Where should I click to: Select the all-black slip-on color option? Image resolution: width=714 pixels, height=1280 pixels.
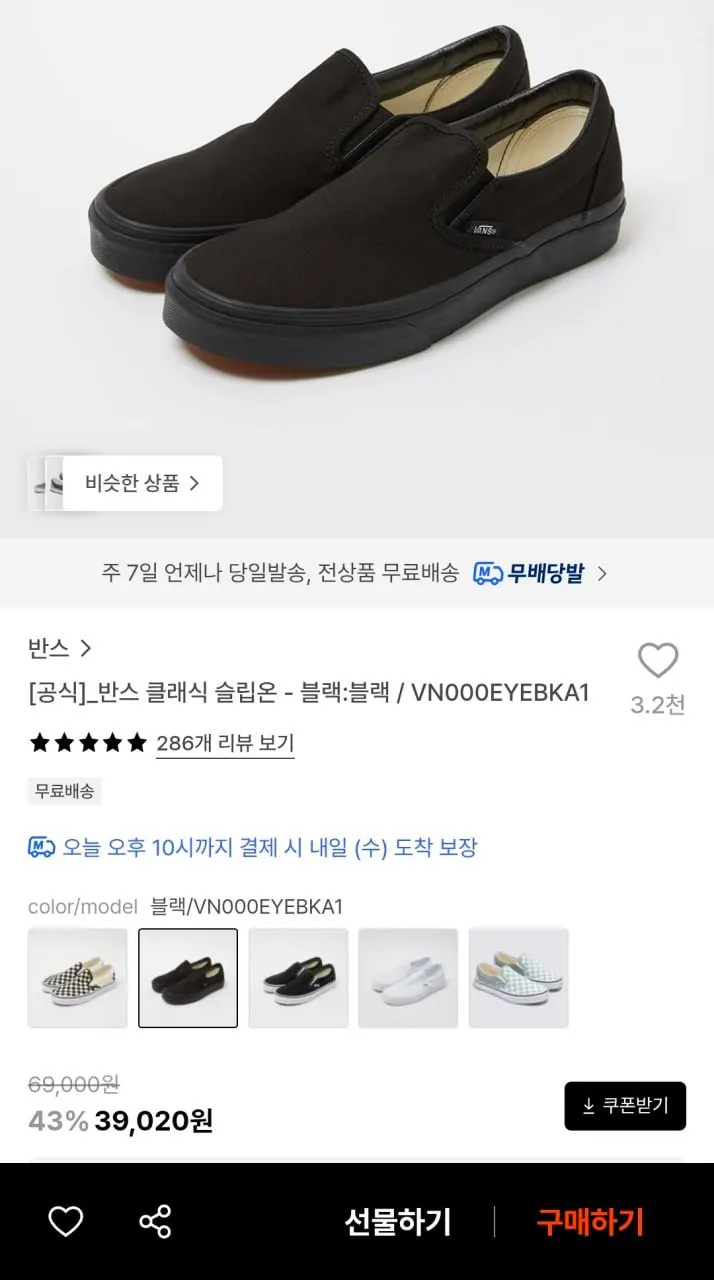tap(188, 978)
